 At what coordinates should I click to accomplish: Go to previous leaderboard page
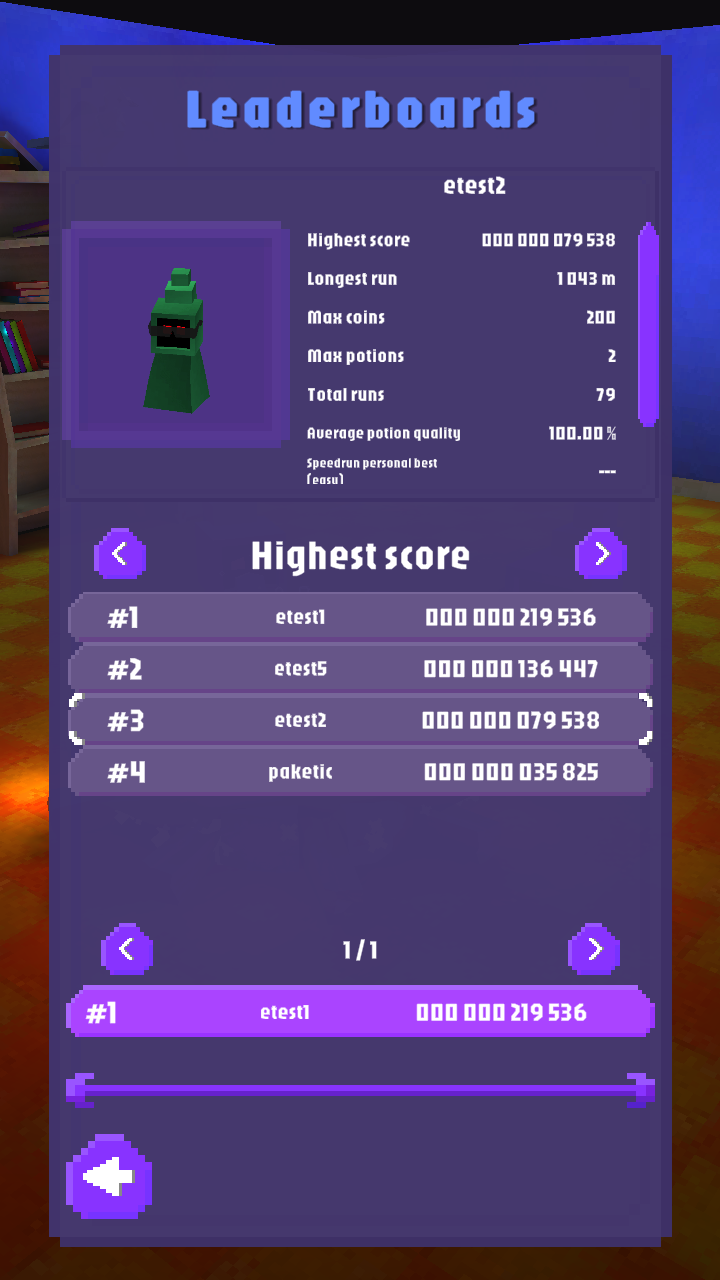pos(127,949)
